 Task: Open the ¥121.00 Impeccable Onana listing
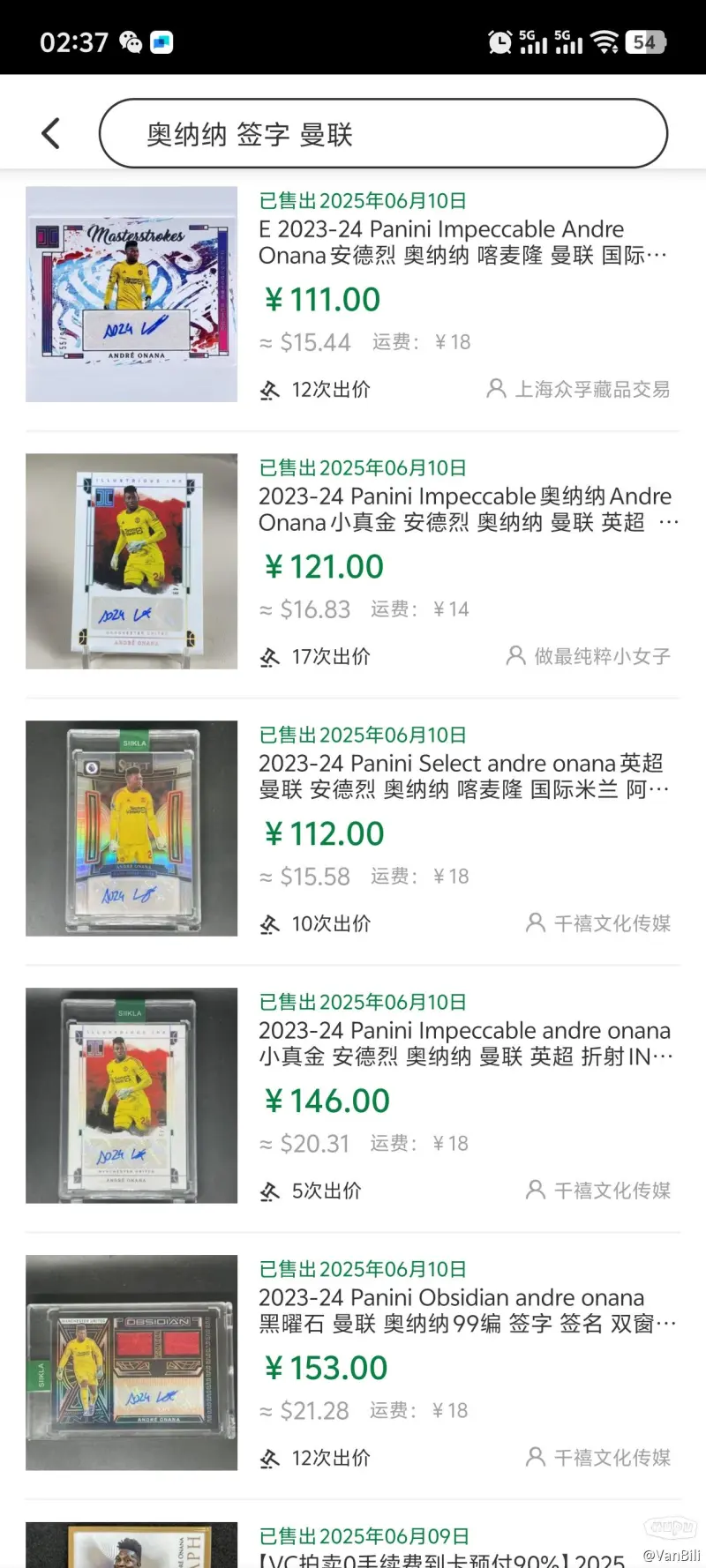[353, 562]
